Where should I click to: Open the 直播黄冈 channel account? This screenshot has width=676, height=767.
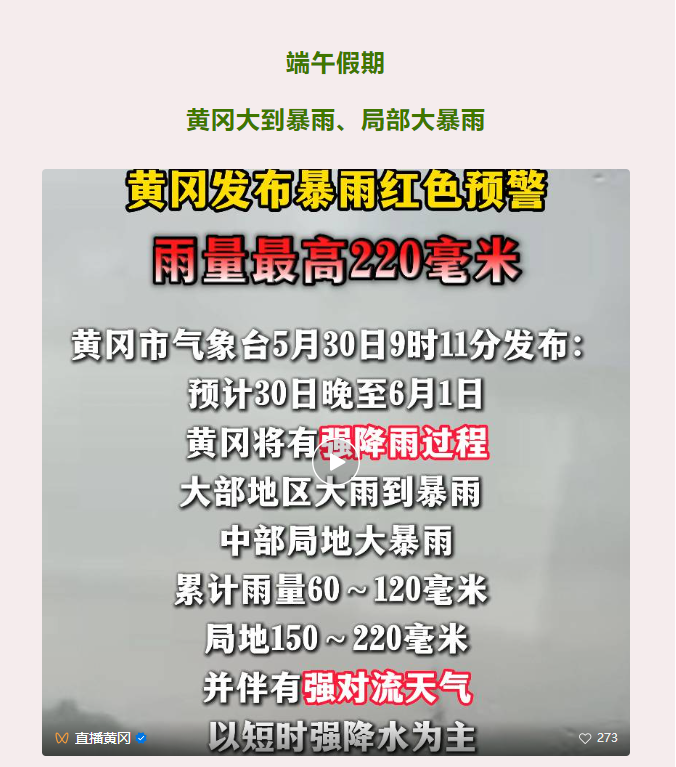click(x=102, y=738)
